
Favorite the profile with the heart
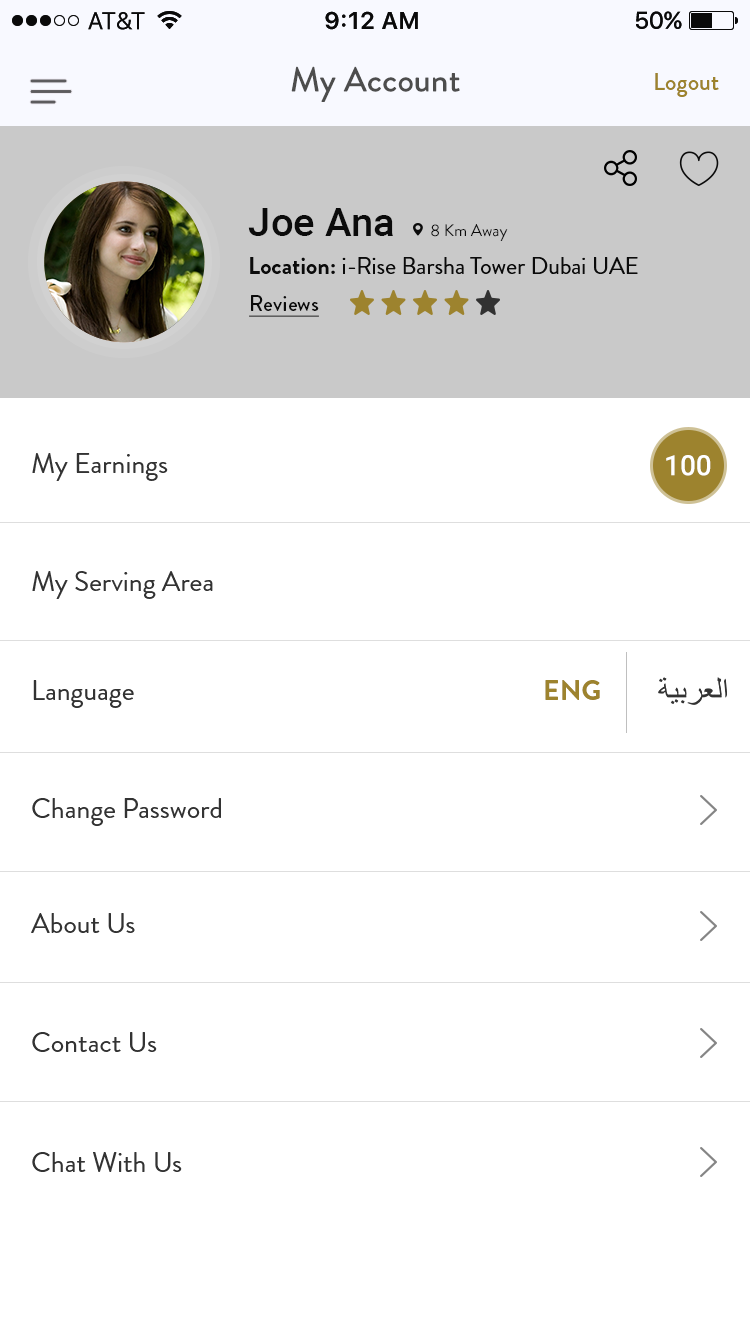tap(699, 168)
